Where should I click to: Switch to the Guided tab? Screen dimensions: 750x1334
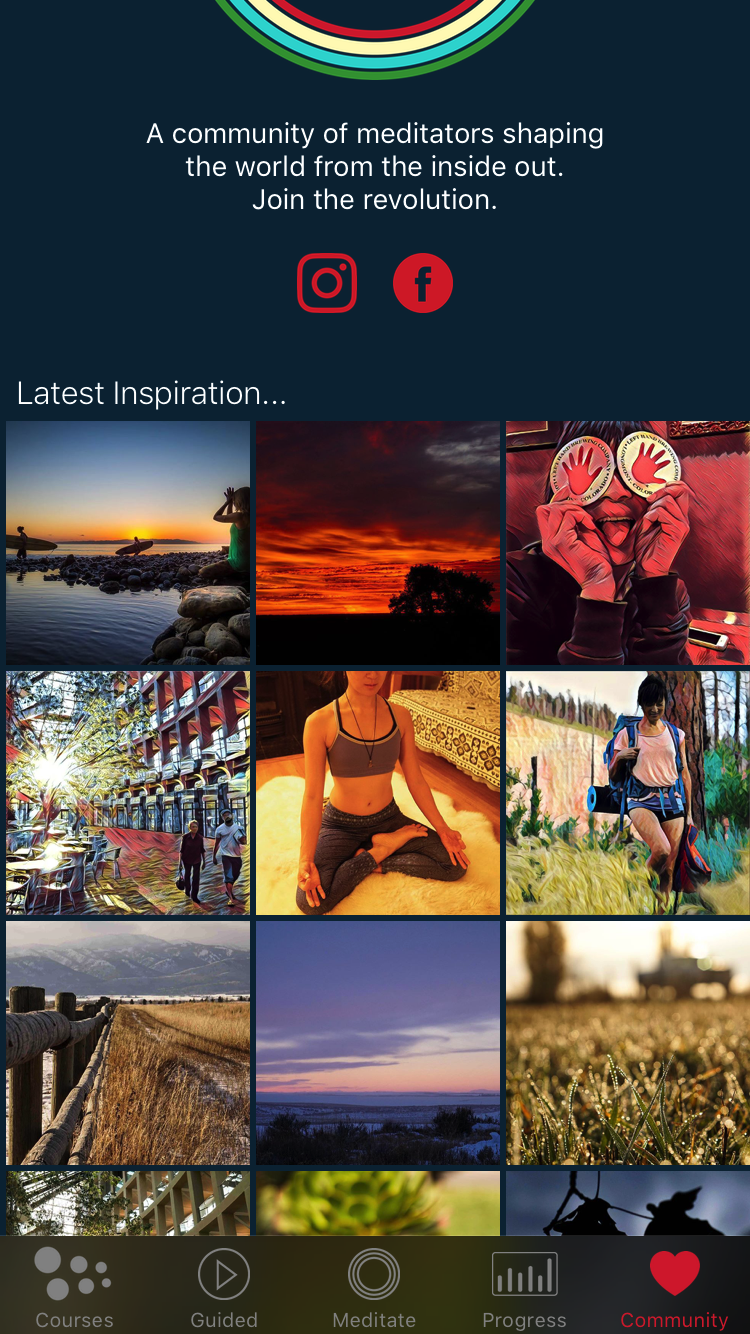tap(224, 1288)
